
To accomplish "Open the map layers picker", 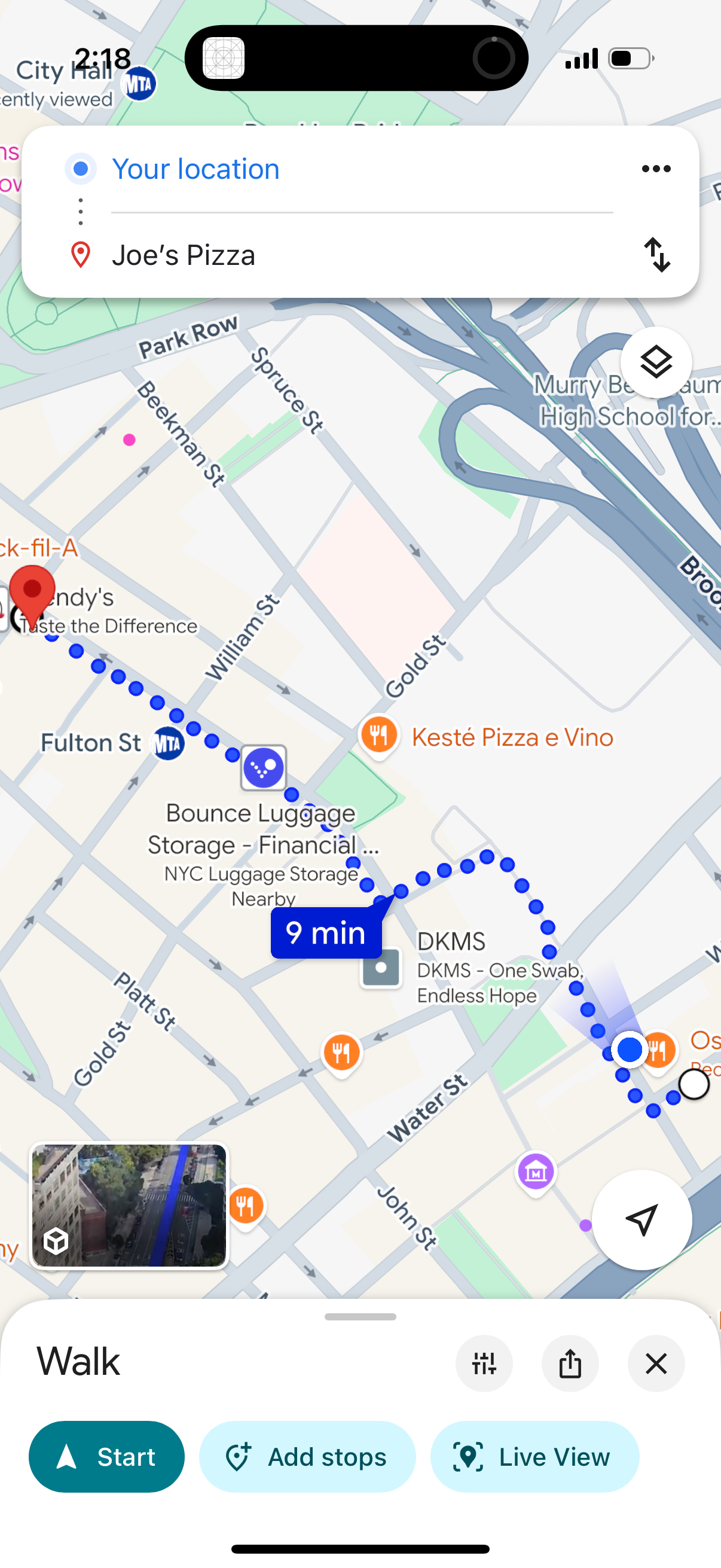I will (656, 362).
